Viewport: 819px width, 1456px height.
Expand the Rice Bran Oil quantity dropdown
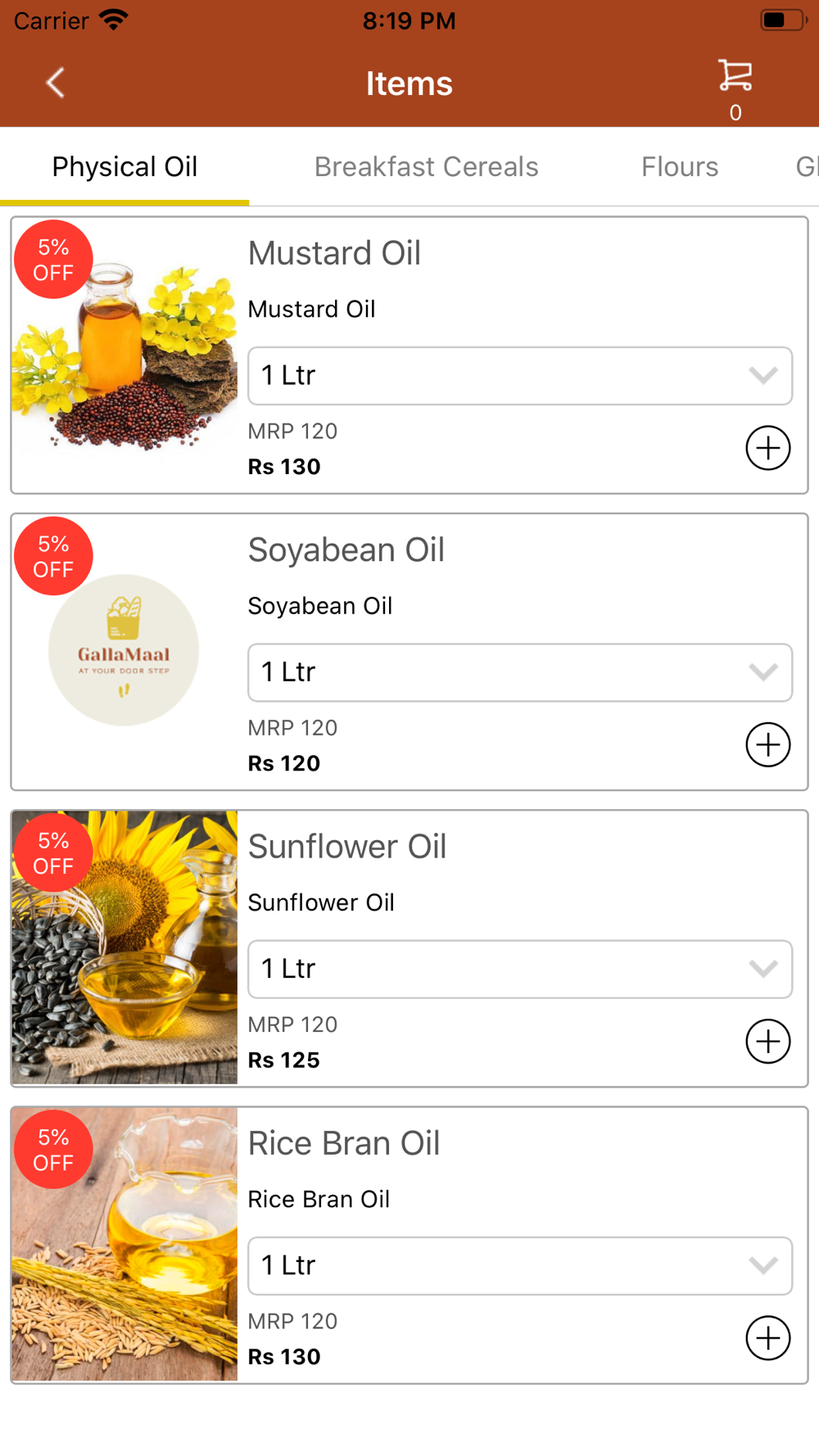pyautogui.click(x=520, y=1265)
